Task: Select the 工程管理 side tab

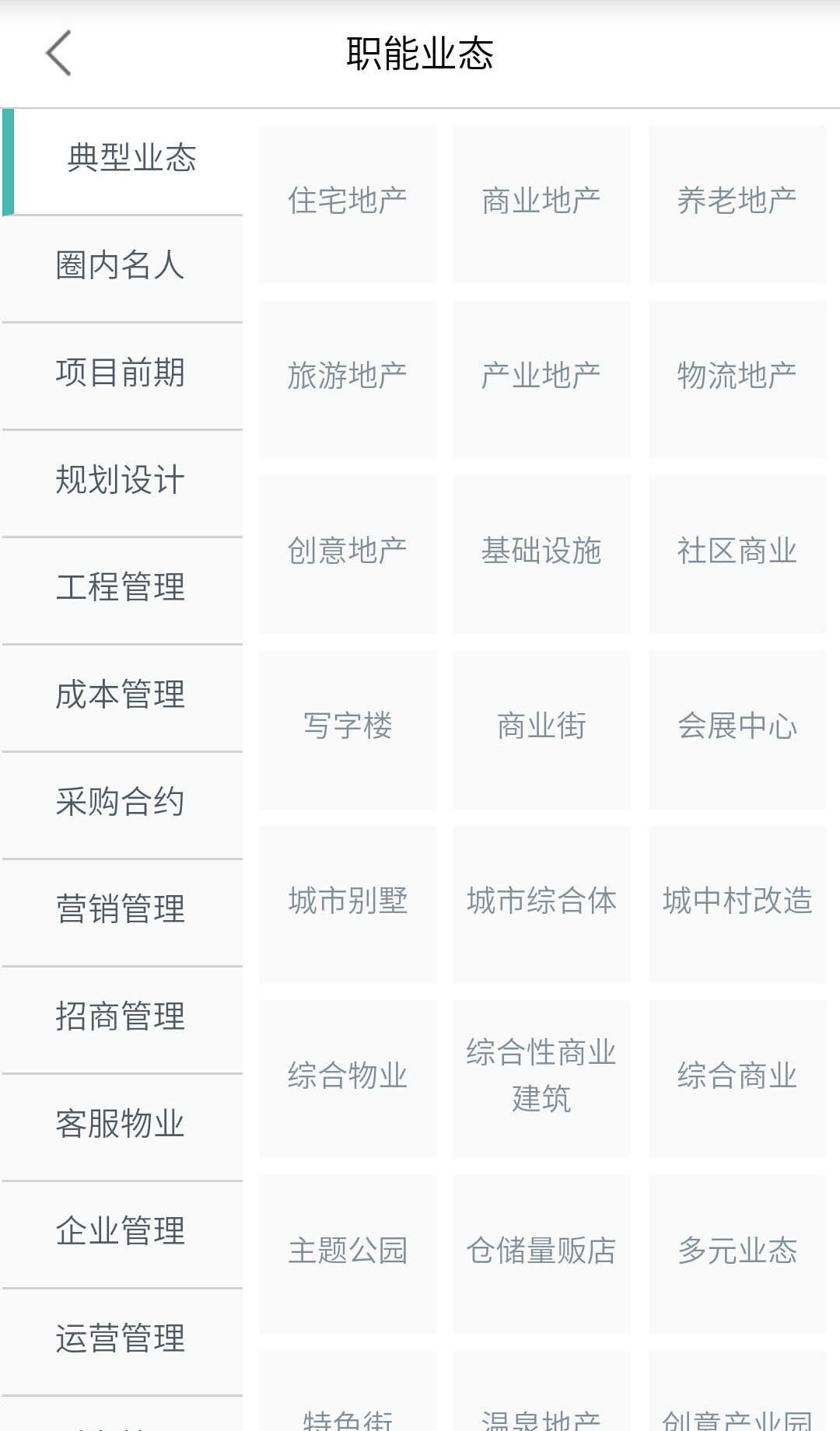Action: coord(121,588)
